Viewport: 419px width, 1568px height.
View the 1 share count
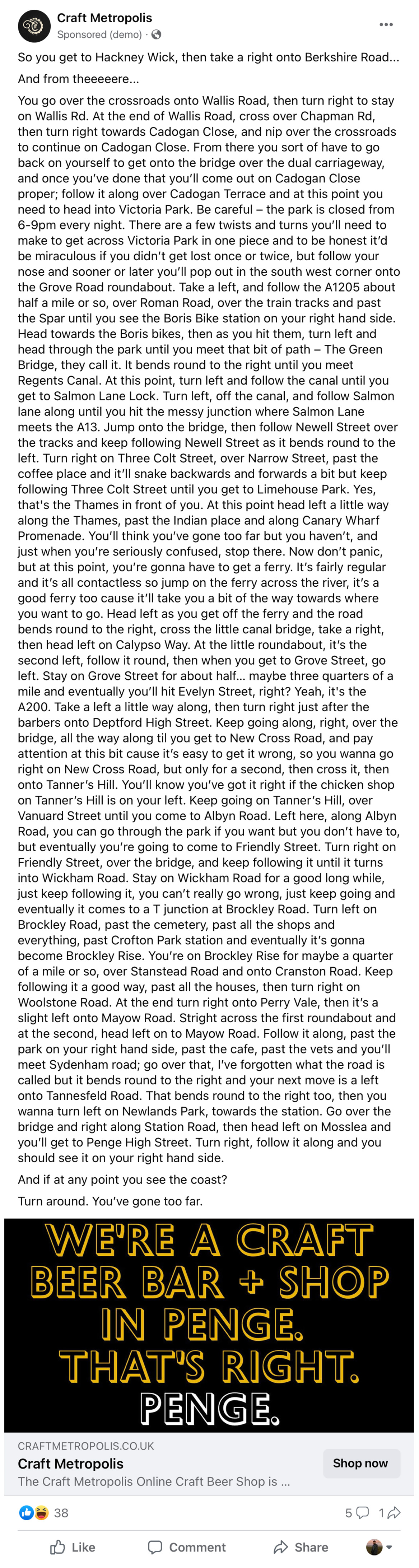point(389,1513)
